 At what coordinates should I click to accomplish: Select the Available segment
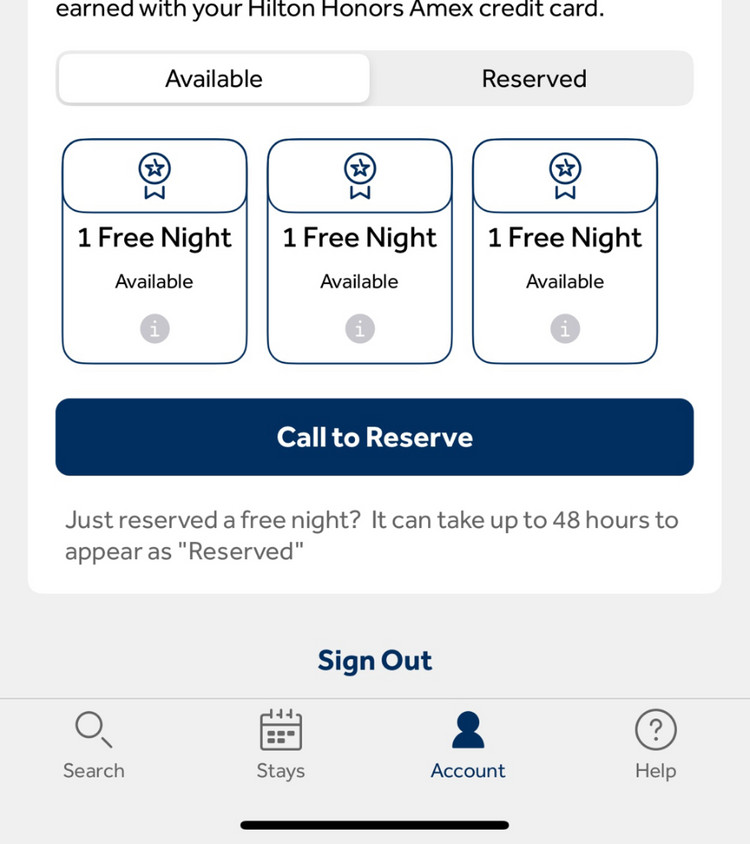pyautogui.click(x=214, y=79)
